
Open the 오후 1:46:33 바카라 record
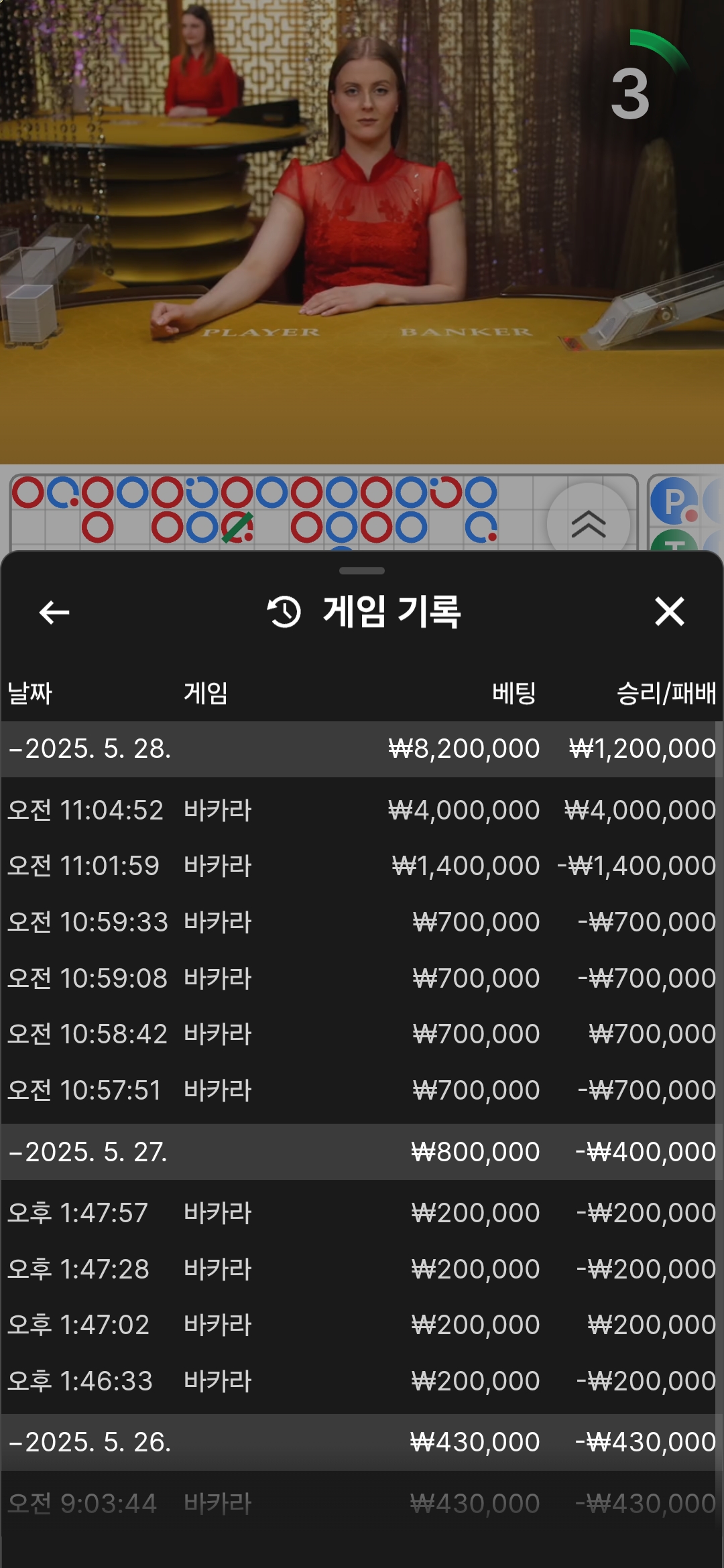pyautogui.click(x=362, y=1381)
